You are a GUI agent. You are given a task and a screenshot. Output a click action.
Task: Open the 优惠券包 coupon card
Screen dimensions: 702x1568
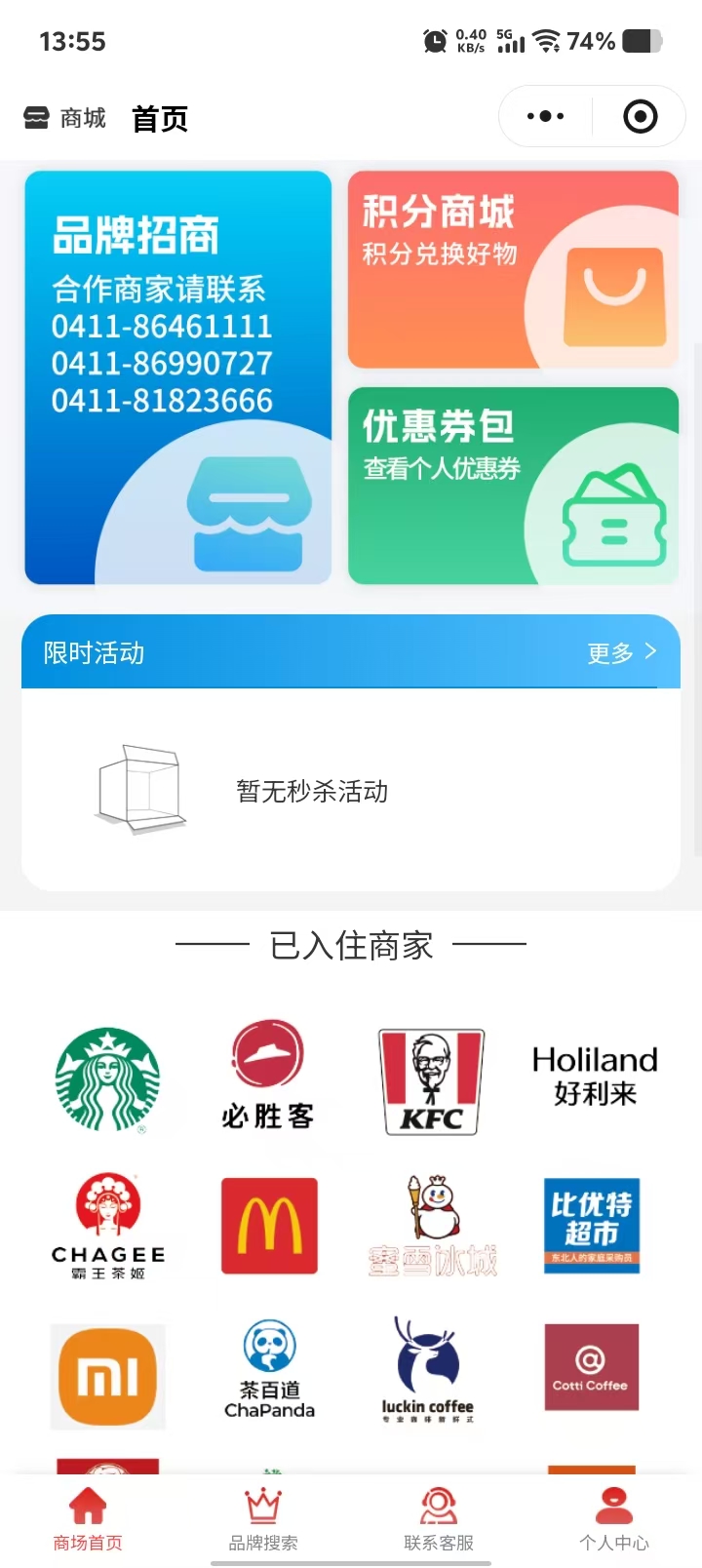[513, 486]
